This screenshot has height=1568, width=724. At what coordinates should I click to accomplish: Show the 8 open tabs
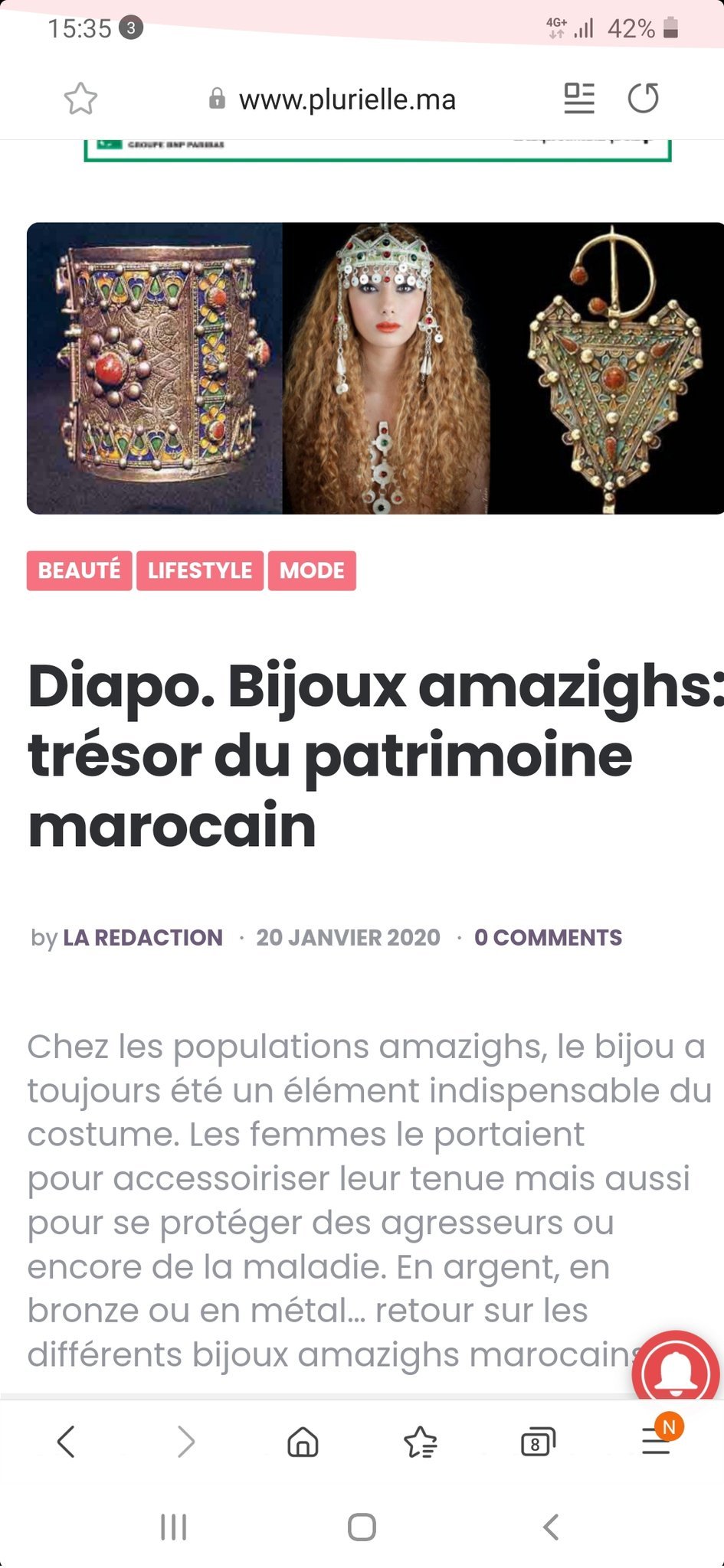[537, 1442]
